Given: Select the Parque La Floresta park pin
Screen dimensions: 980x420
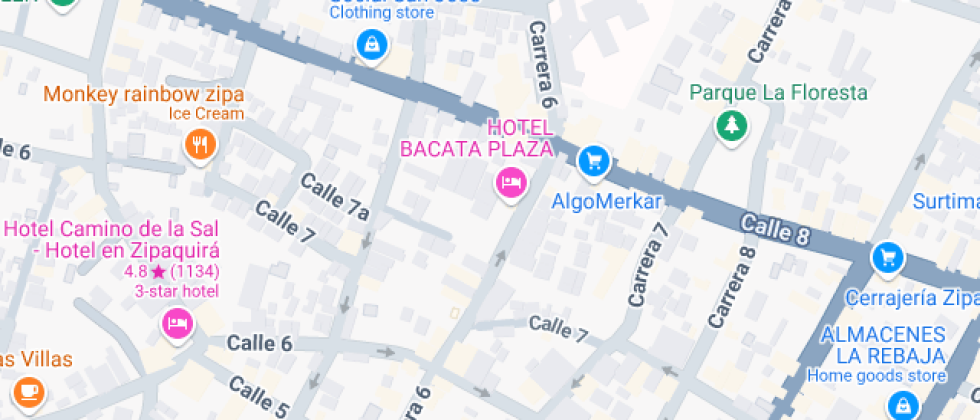Looking at the screenshot, I should click(732, 125).
